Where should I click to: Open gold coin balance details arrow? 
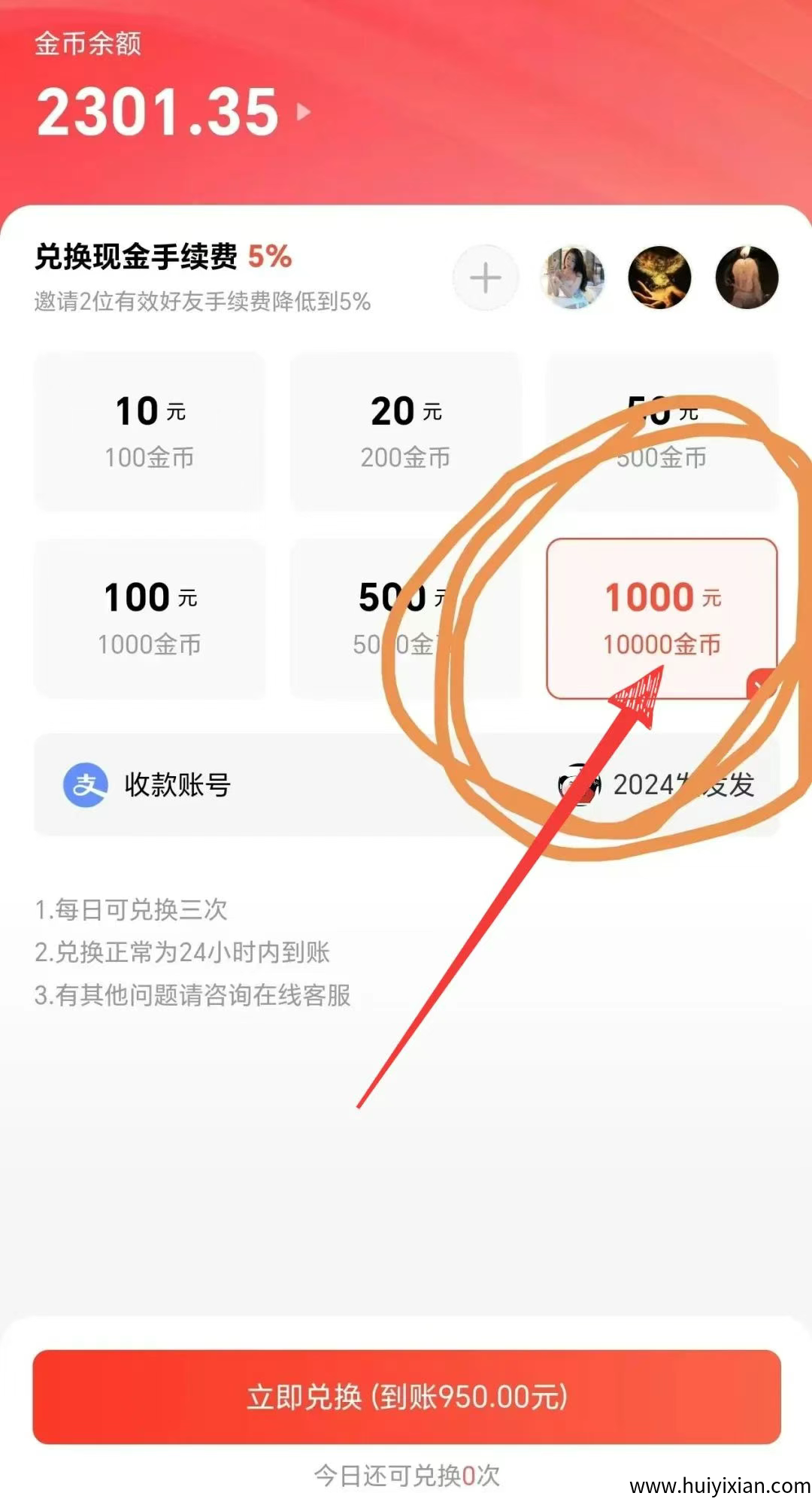click(x=304, y=113)
